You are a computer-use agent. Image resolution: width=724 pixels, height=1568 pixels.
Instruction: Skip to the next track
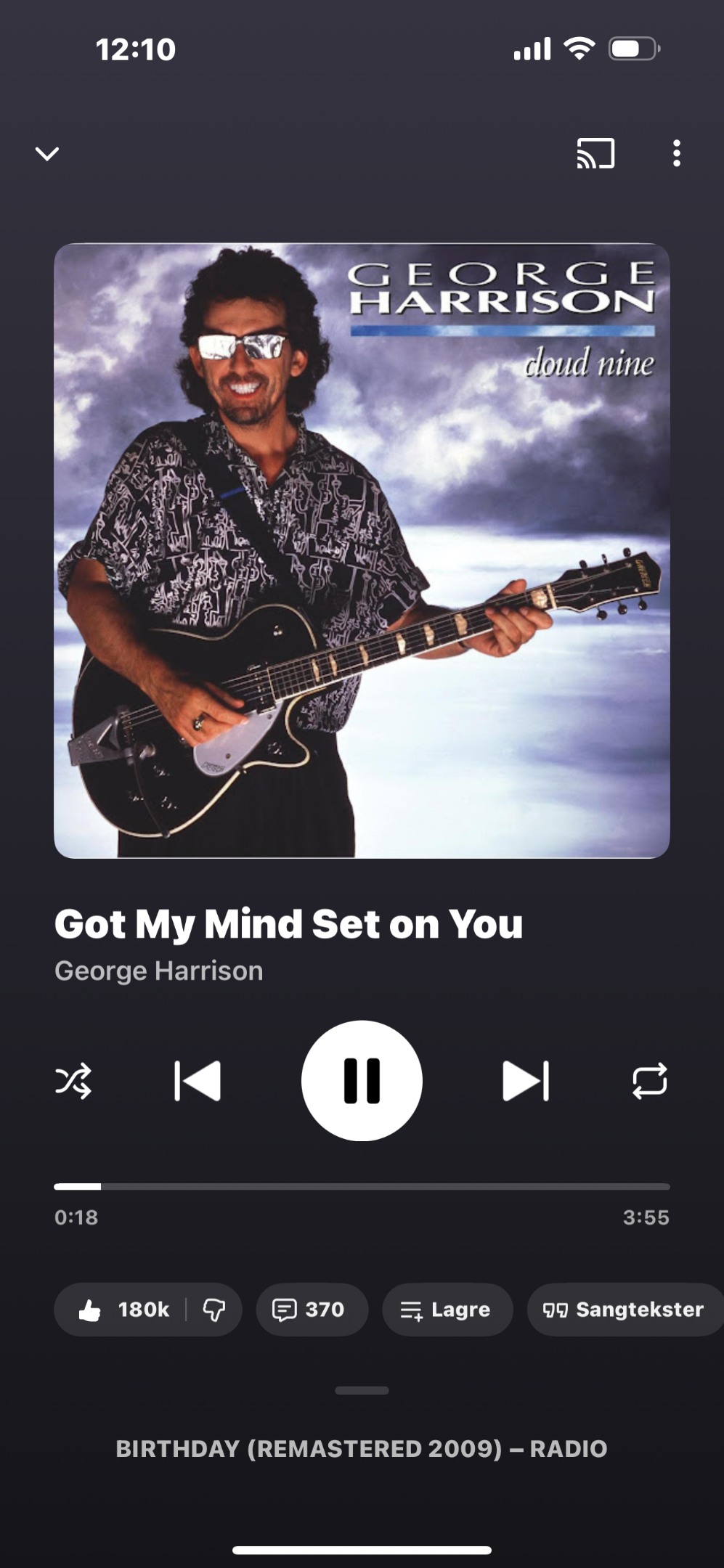[x=526, y=1081]
